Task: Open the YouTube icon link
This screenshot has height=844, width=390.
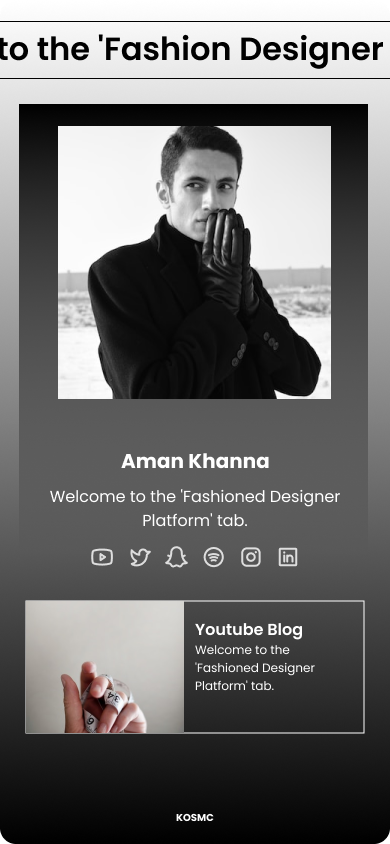Action: pos(102,557)
